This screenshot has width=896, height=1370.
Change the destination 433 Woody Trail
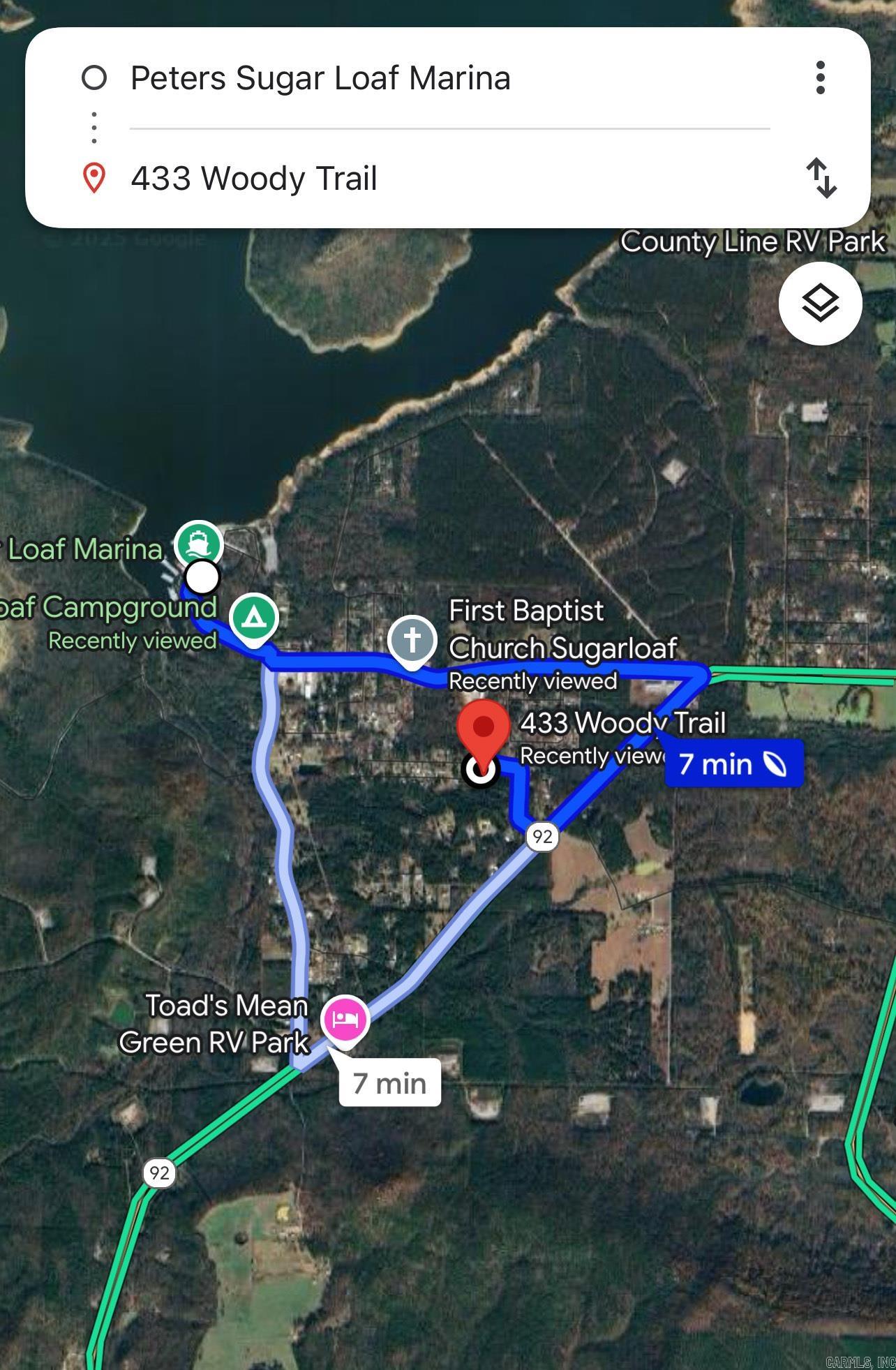pyautogui.click(x=254, y=179)
